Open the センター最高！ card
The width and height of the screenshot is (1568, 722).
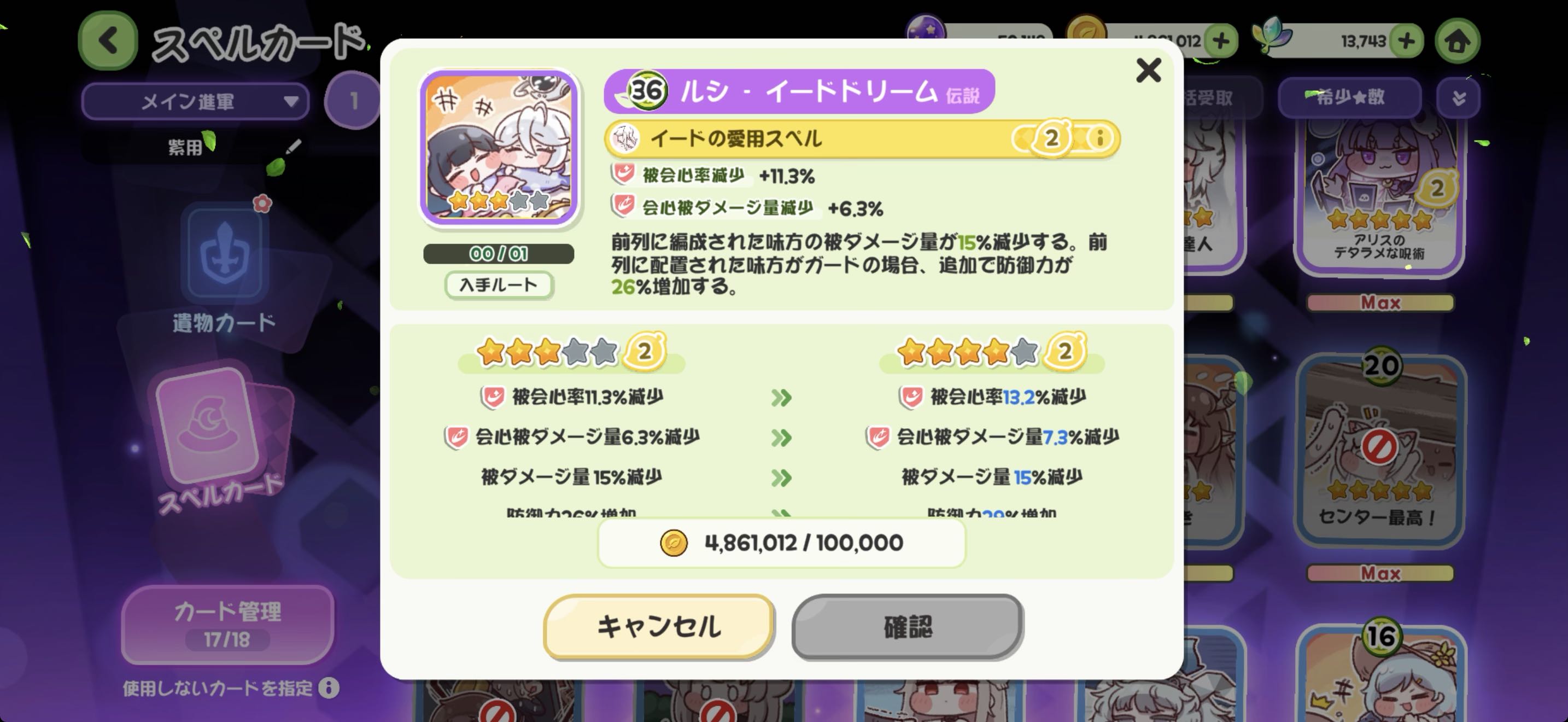click(x=1379, y=452)
